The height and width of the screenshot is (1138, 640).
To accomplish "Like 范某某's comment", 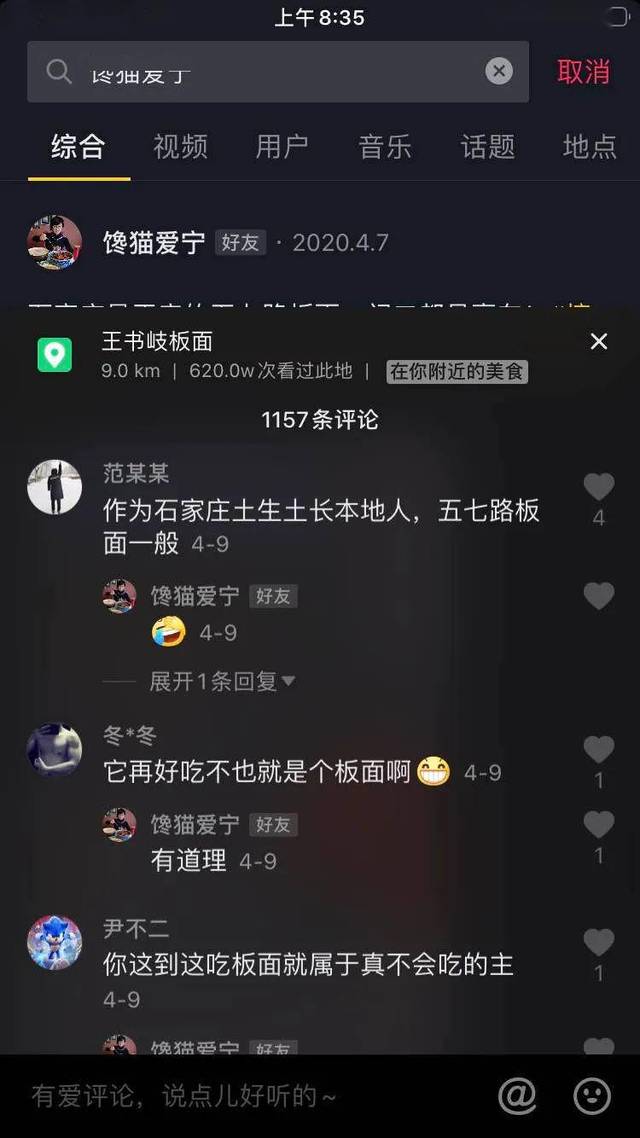I will click(598, 487).
